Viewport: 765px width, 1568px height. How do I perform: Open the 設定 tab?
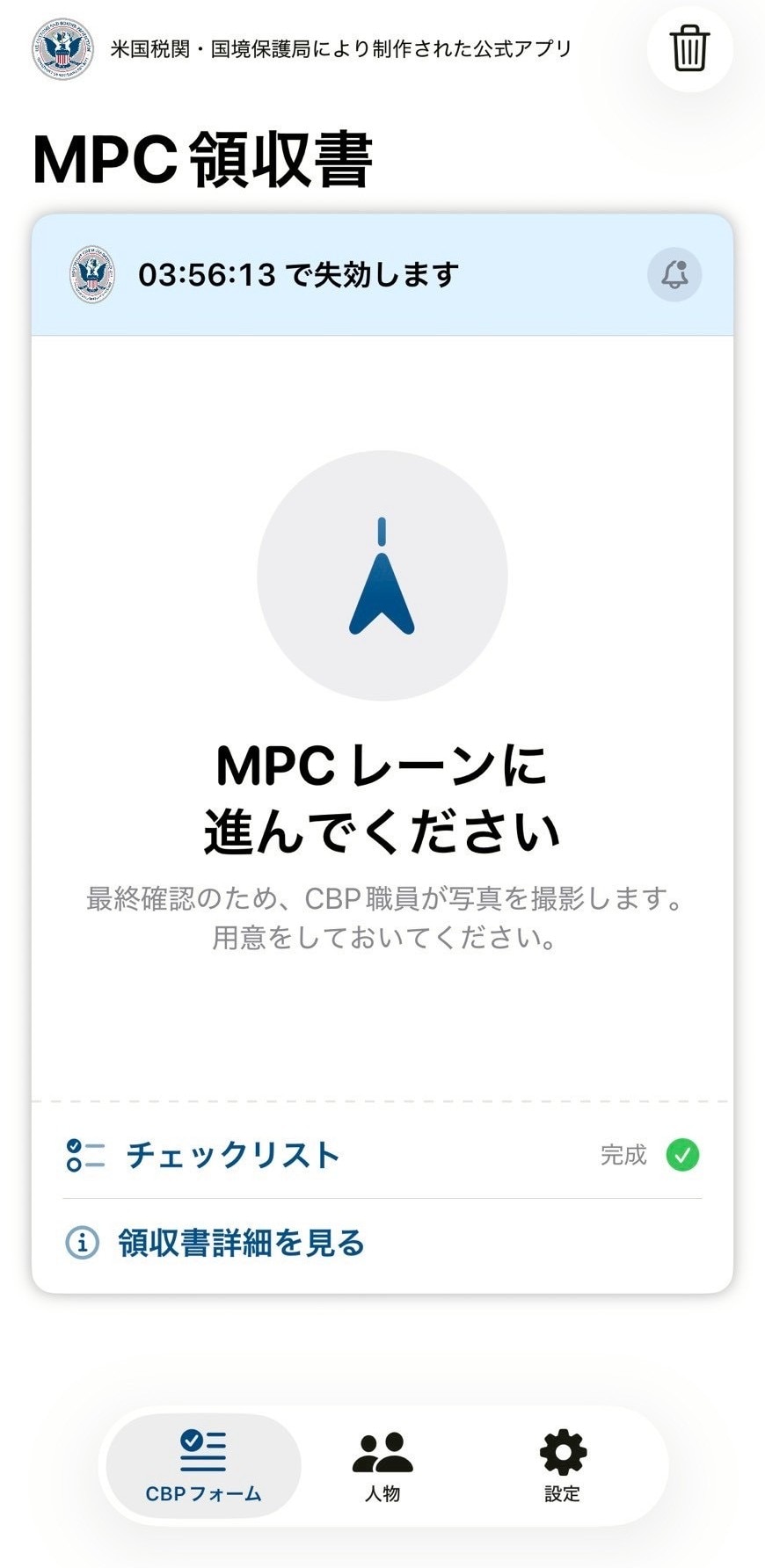coord(562,1465)
